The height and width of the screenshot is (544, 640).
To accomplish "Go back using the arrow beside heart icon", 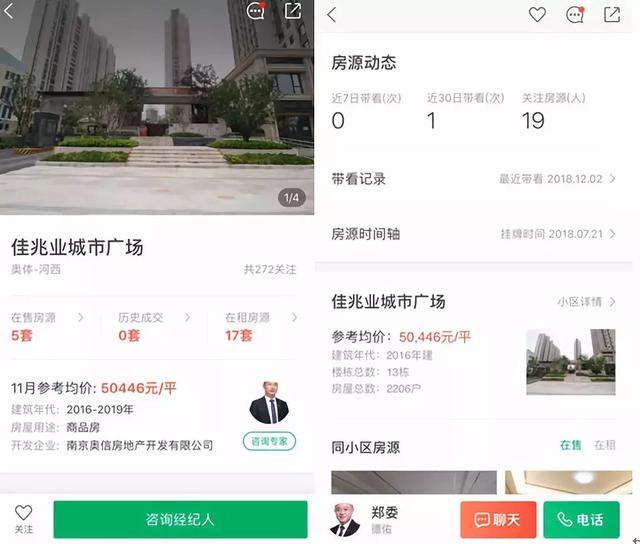I will (x=332, y=15).
